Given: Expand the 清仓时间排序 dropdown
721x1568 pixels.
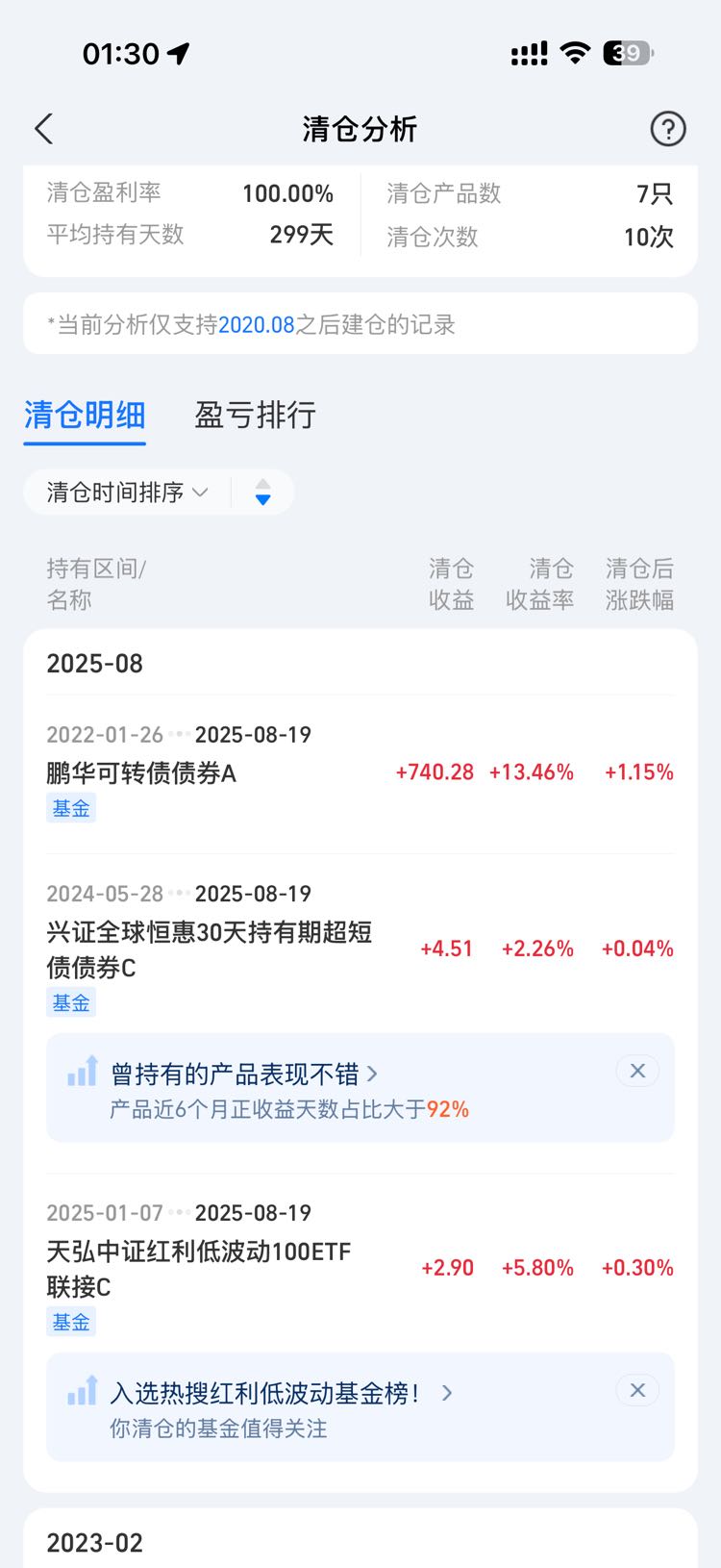Looking at the screenshot, I should click(127, 493).
